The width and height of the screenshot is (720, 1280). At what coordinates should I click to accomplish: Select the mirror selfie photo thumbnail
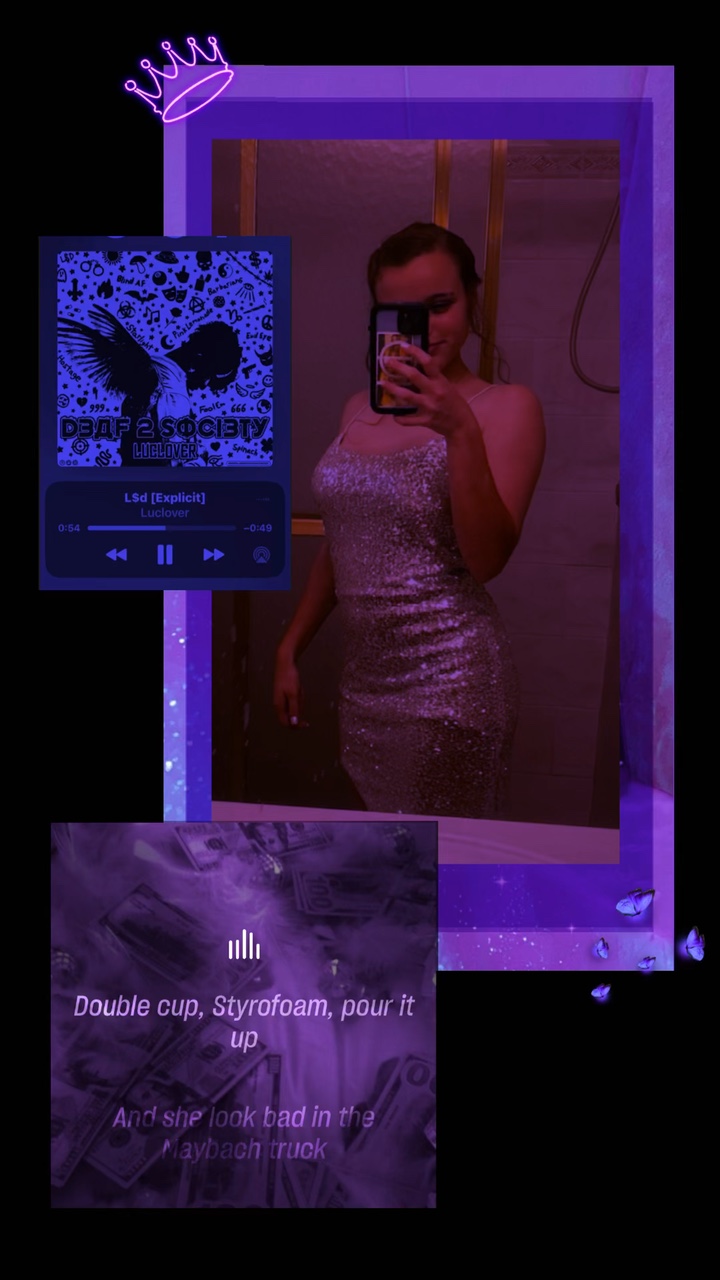pos(418,490)
